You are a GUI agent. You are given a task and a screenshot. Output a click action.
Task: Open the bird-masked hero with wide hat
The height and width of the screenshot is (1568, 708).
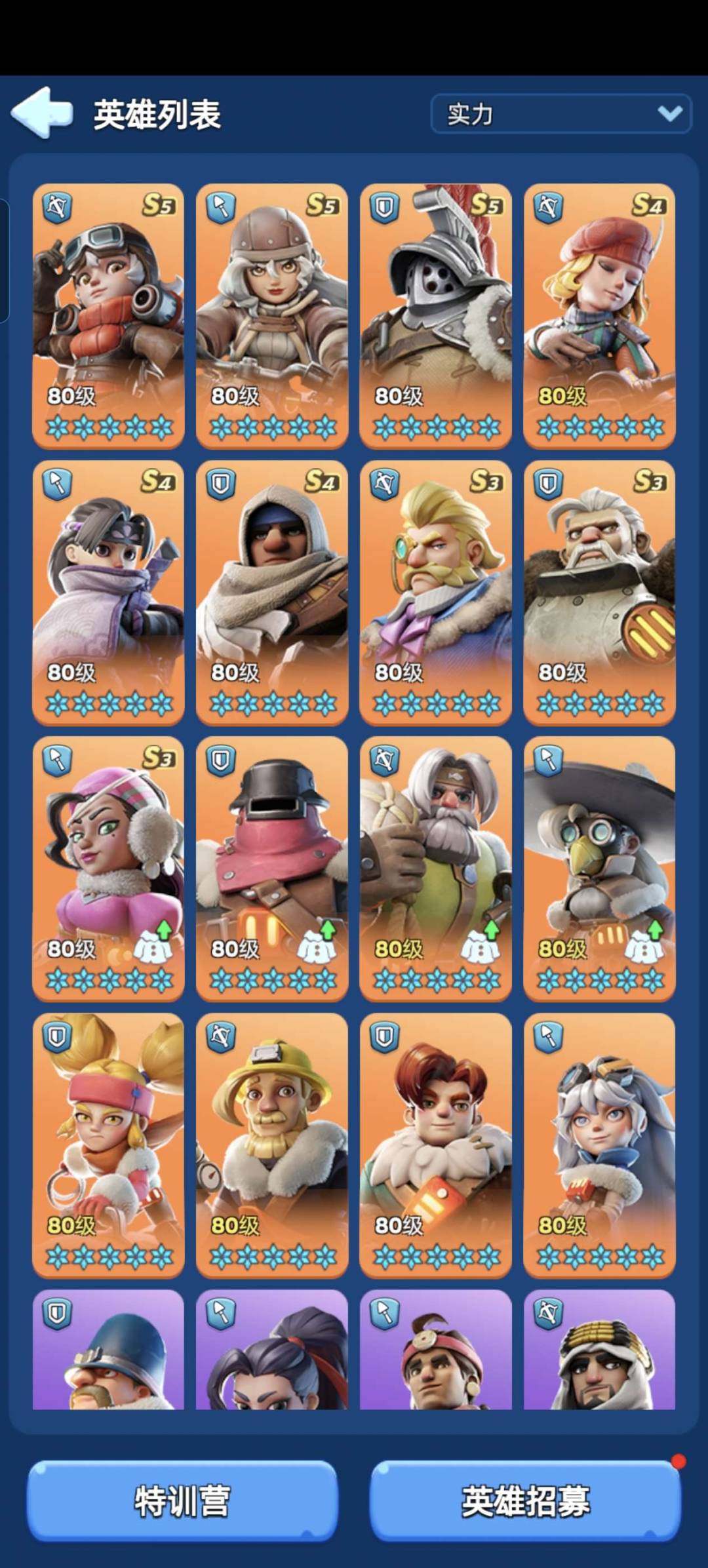pyautogui.click(x=599, y=868)
